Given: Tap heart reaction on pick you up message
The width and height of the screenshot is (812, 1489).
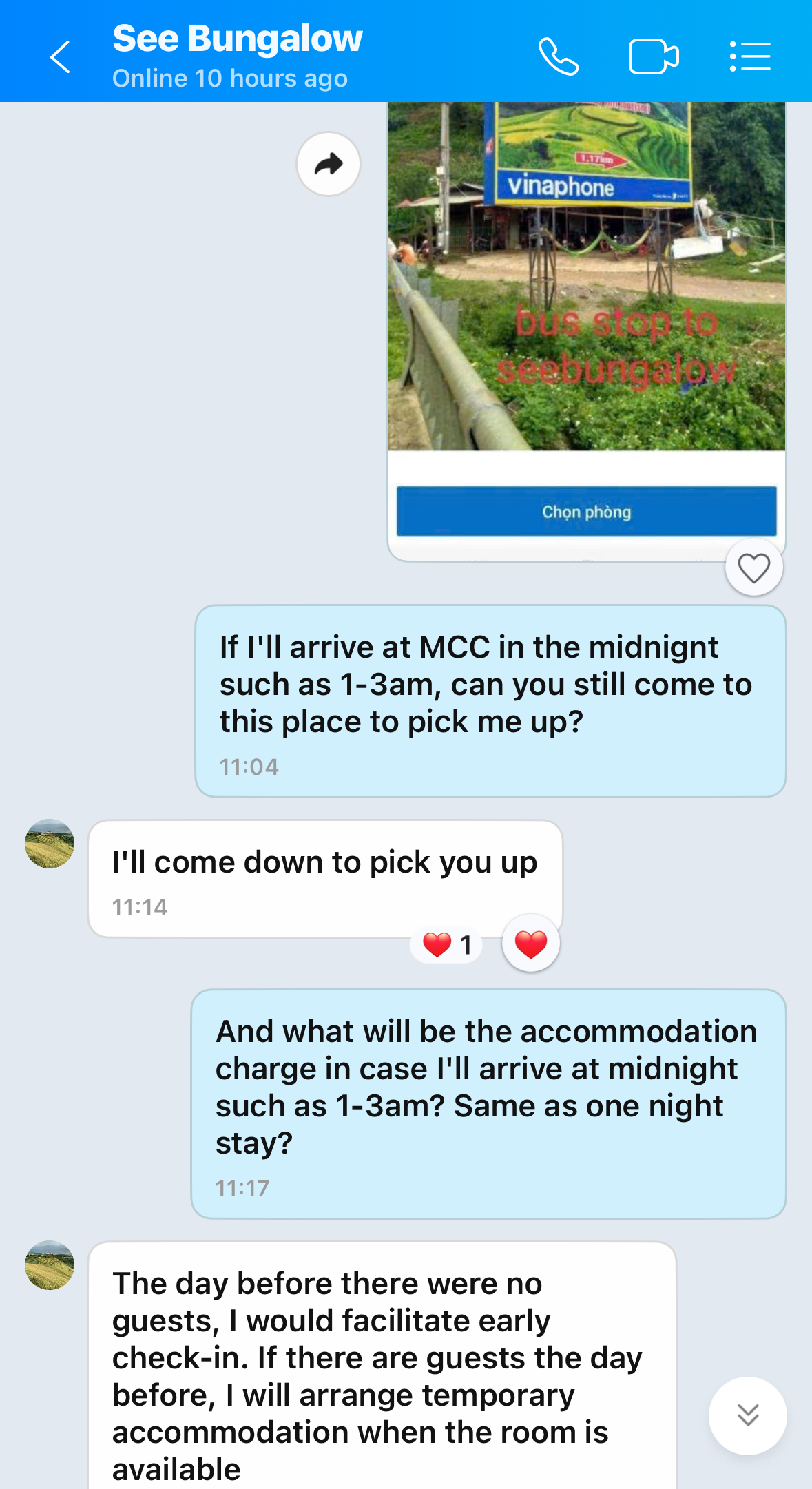Looking at the screenshot, I should point(530,944).
